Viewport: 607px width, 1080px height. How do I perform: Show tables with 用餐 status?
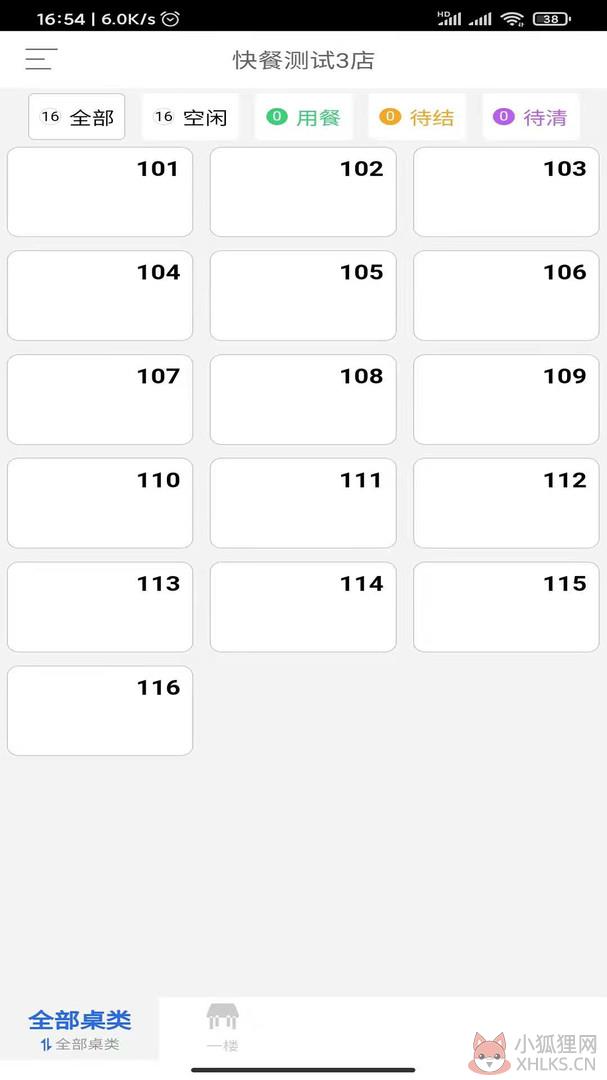304,117
